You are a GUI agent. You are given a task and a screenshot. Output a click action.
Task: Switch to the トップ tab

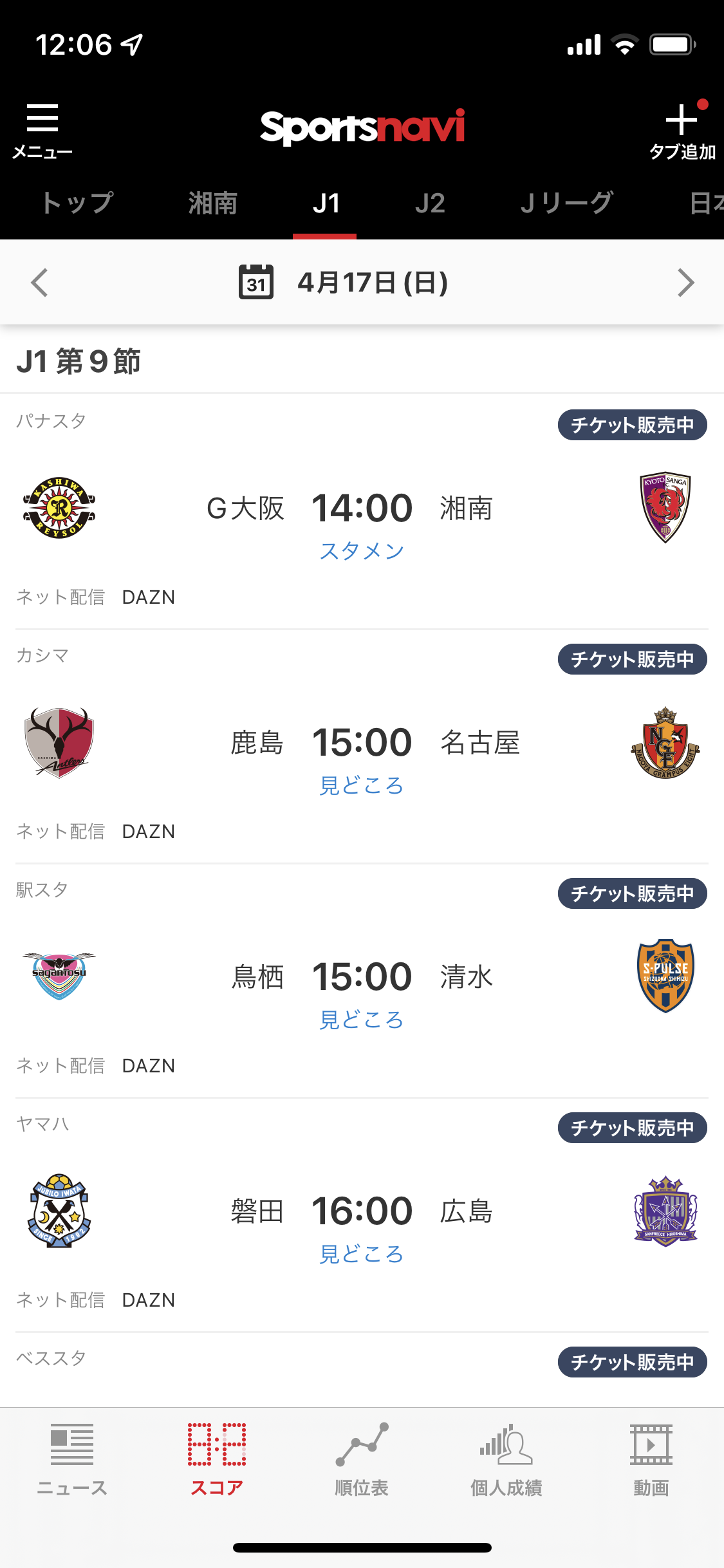point(77,203)
